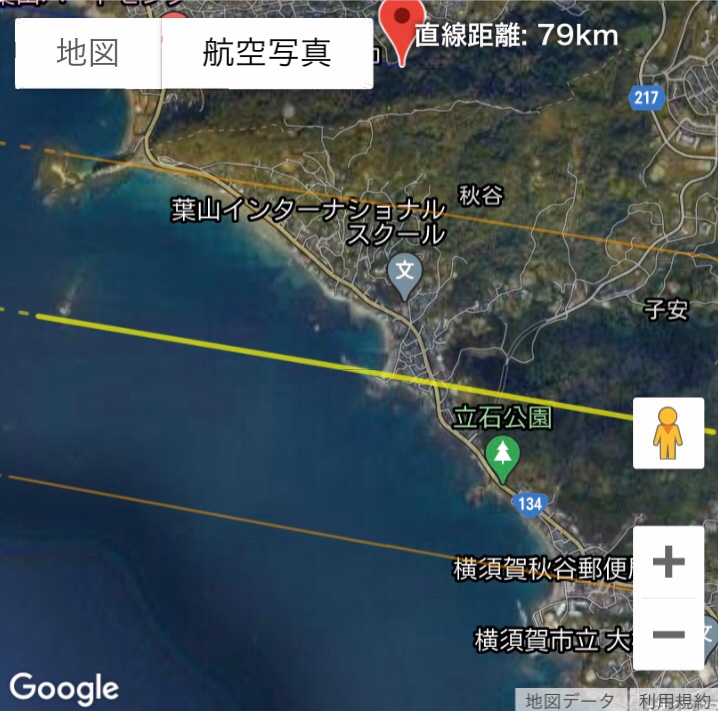Open Google logo link to Google Maps
The image size is (718, 711).
coord(64,687)
